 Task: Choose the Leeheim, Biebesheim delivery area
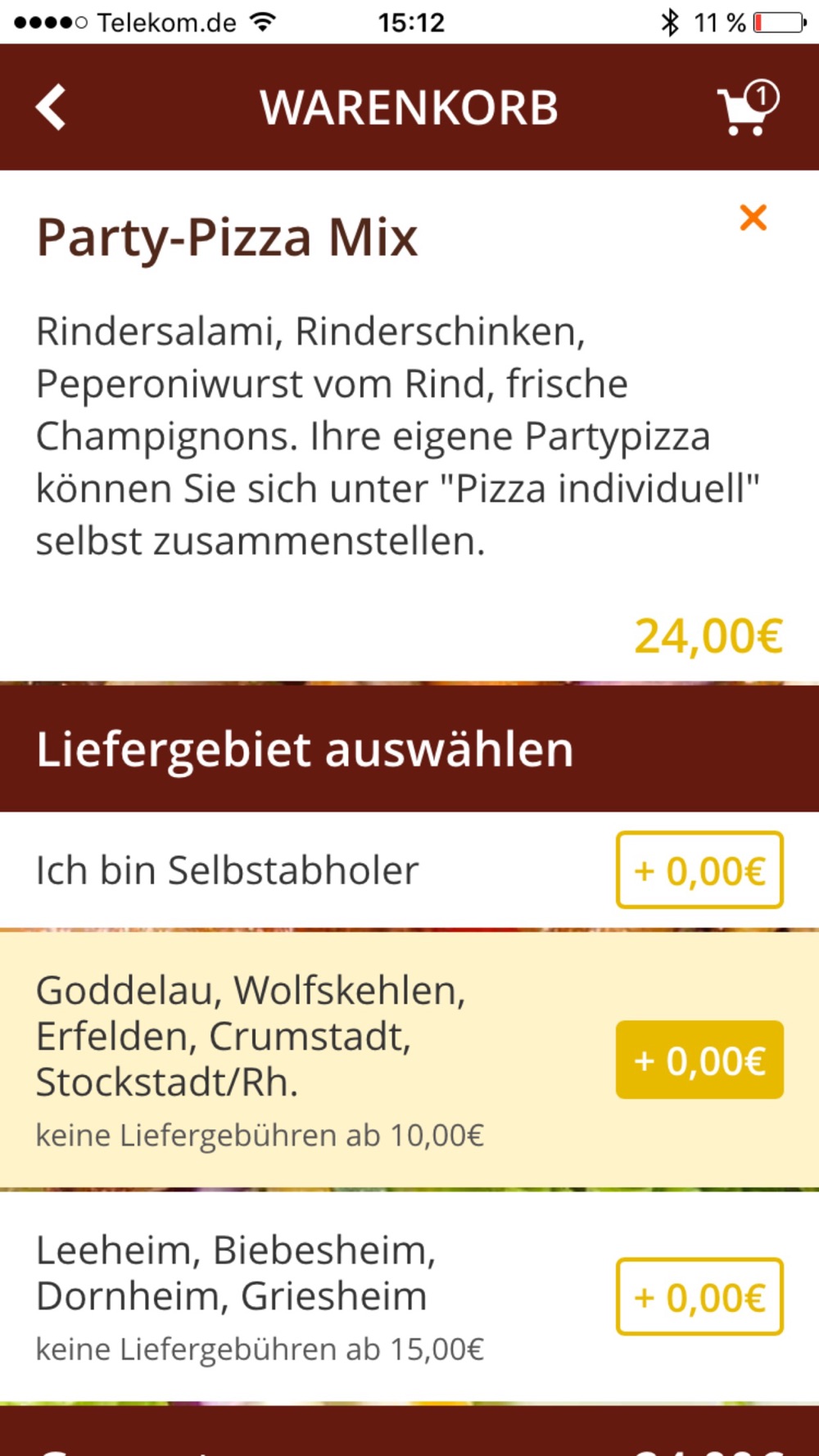[x=409, y=1297]
